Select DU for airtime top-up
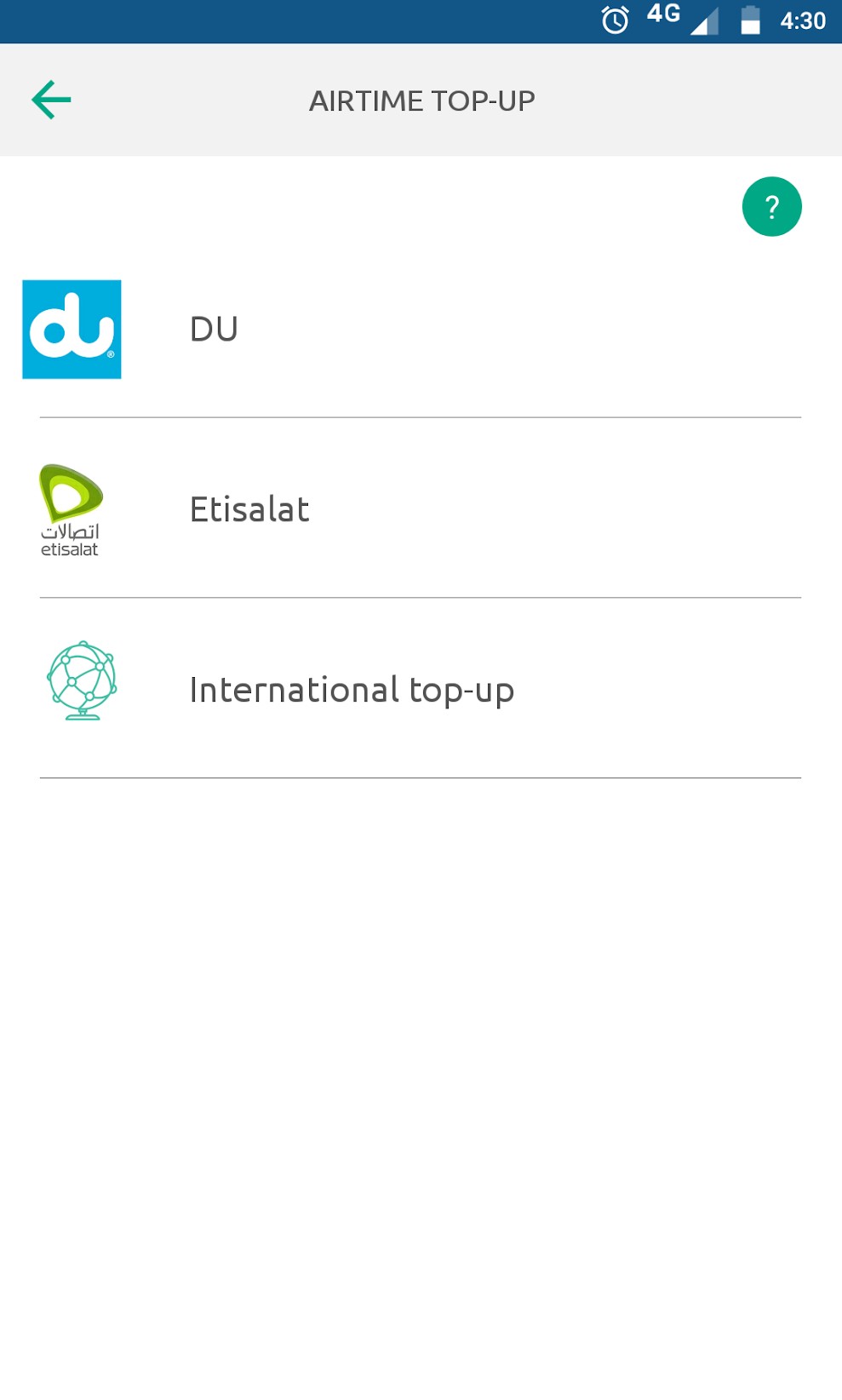 tap(213, 330)
